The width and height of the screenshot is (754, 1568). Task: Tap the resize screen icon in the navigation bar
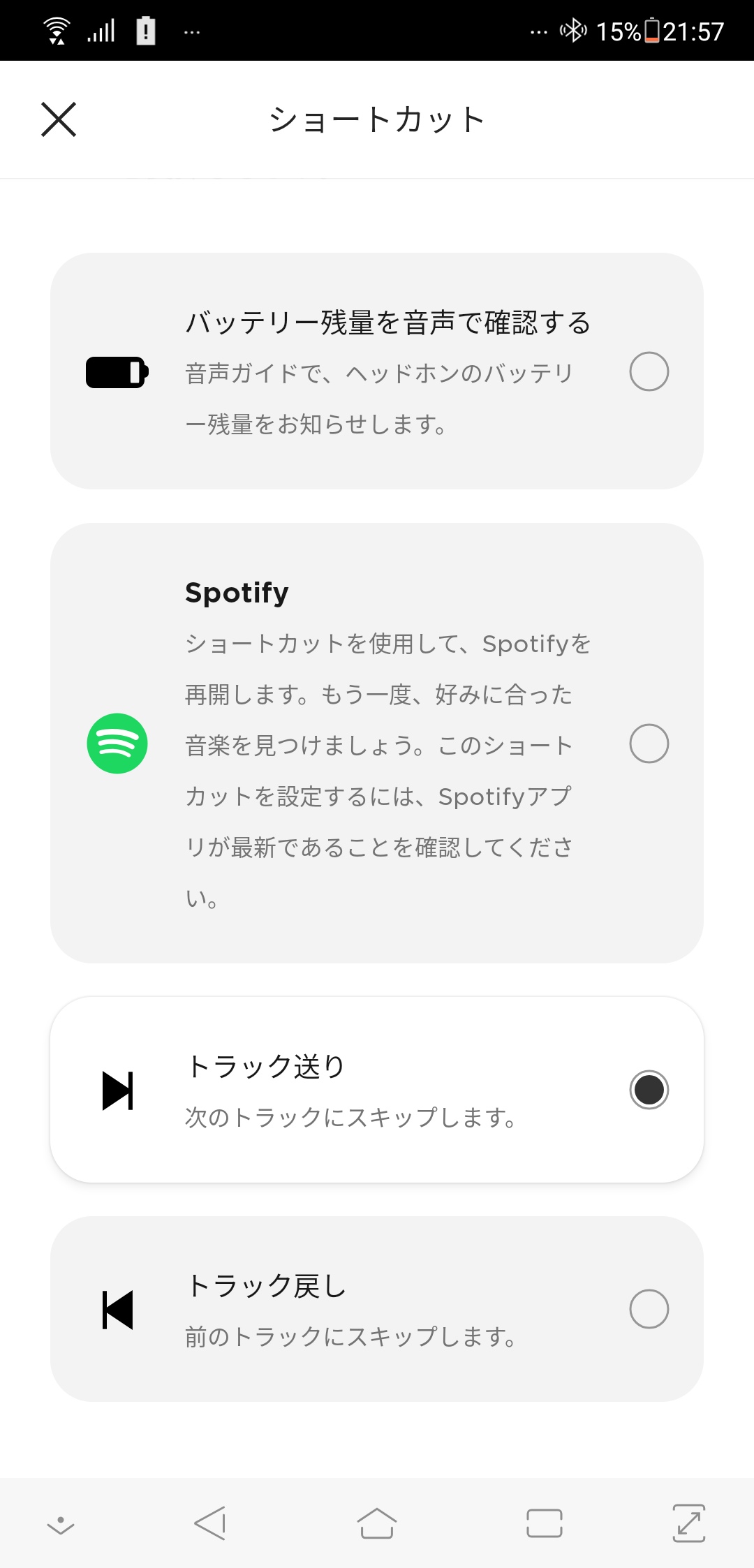click(689, 1523)
